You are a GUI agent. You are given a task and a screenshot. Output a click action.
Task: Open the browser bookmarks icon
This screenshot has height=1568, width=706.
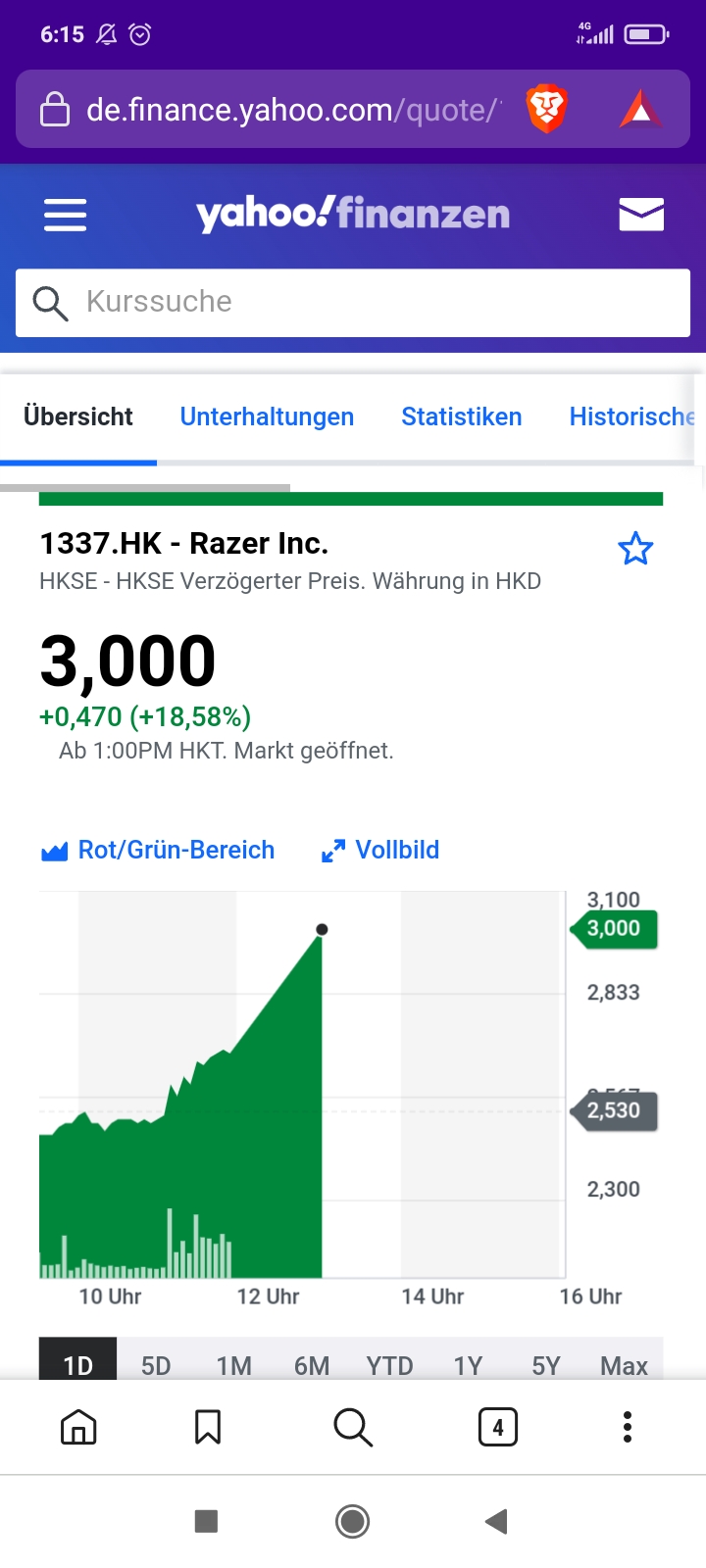click(208, 1427)
